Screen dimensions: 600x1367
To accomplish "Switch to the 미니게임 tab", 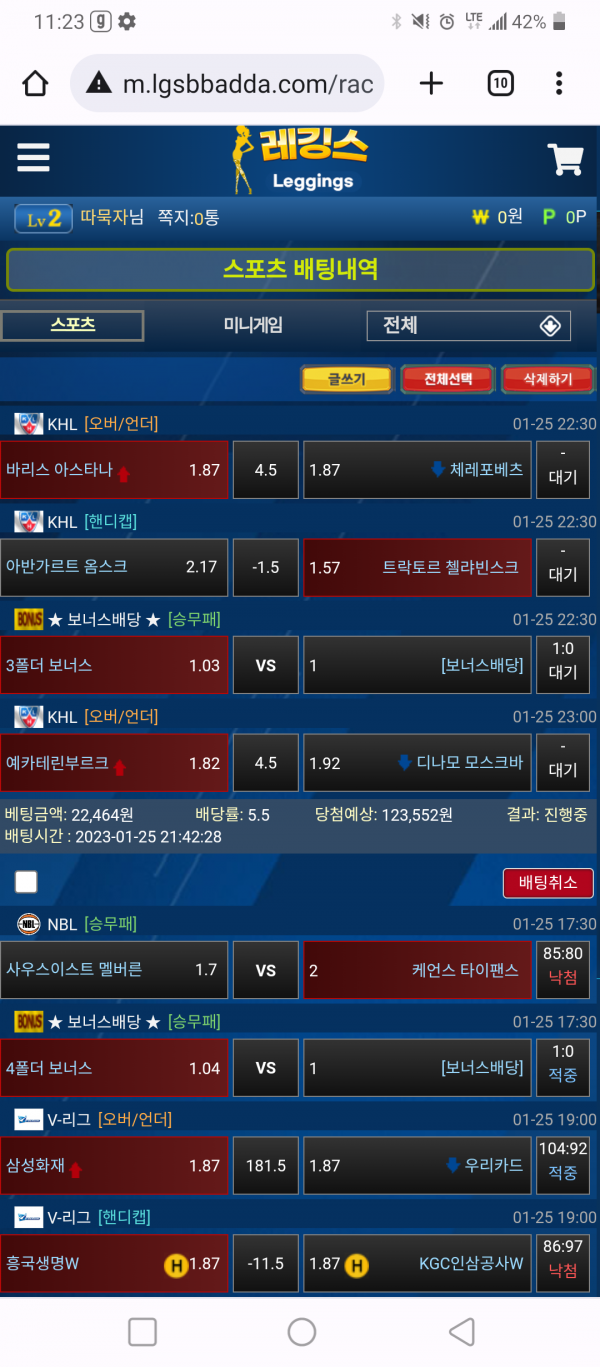I will pyautogui.click(x=253, y=325).
